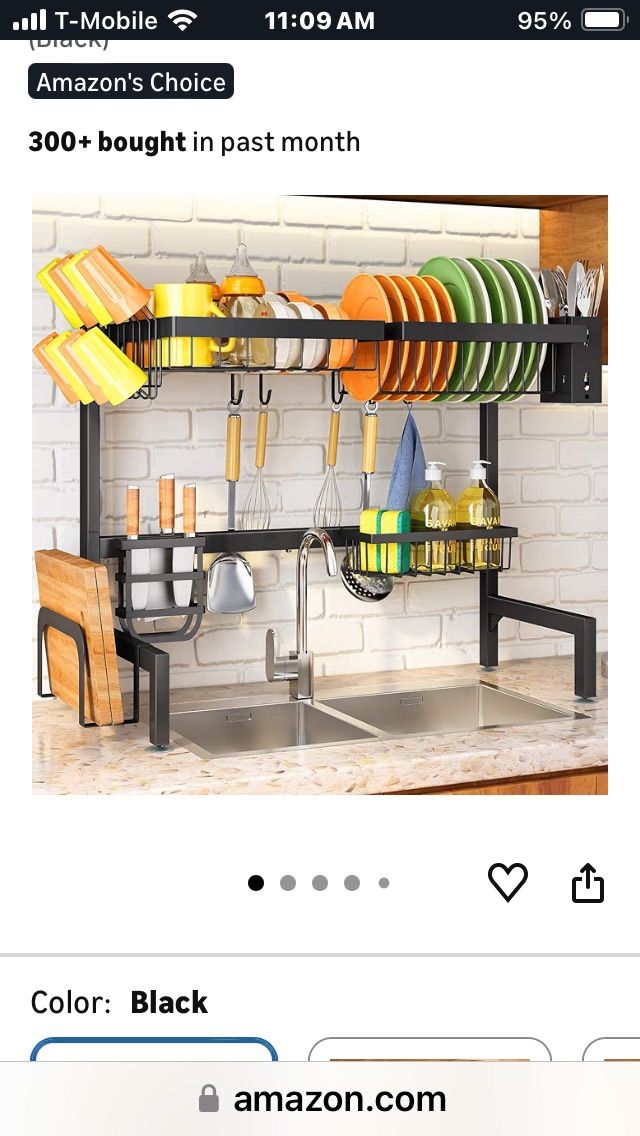Share this product listing
This screenshot has width=640, height=1136.
pos(588,882)
